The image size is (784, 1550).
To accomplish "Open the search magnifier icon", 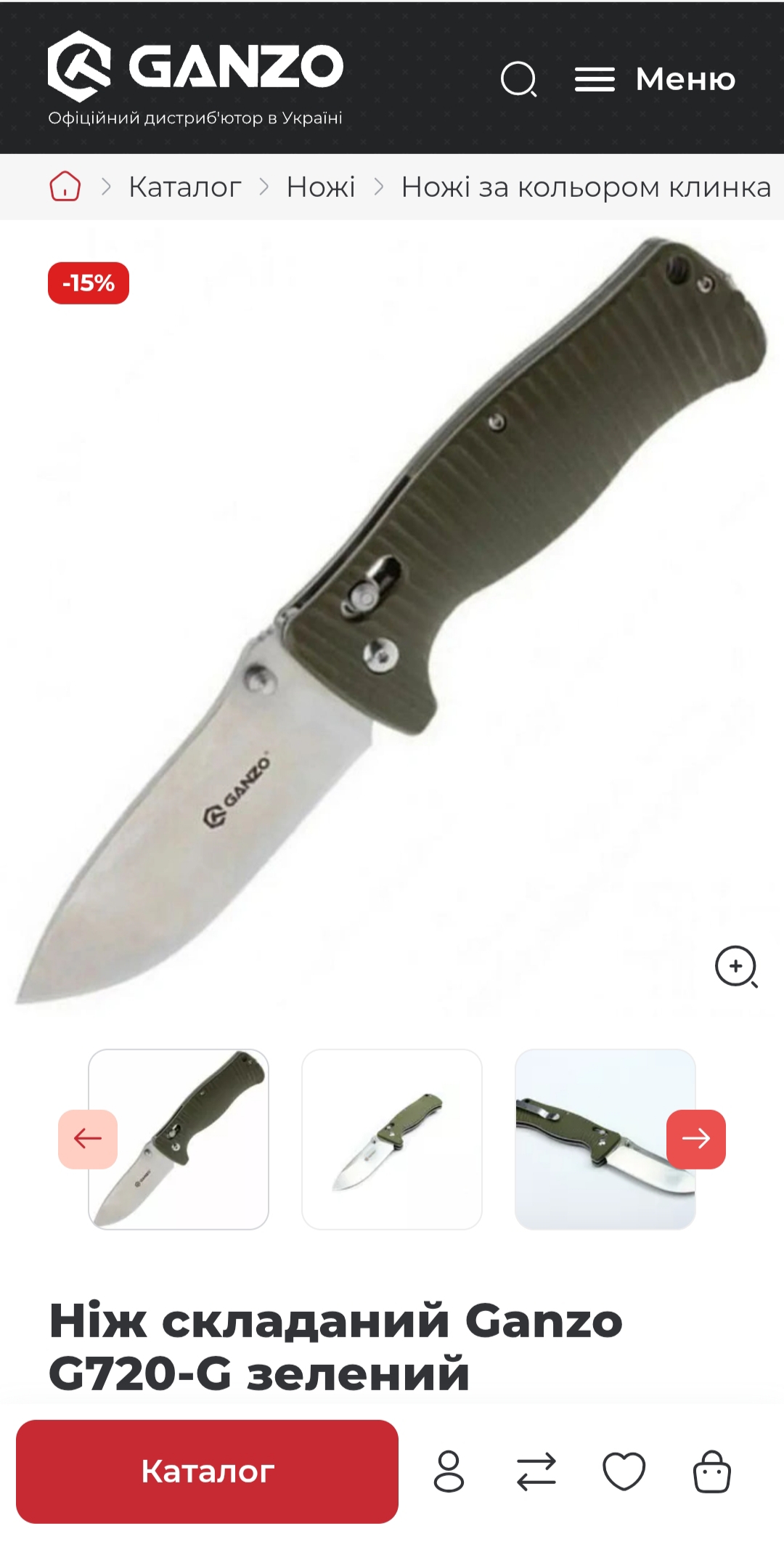I will point(519,79).
